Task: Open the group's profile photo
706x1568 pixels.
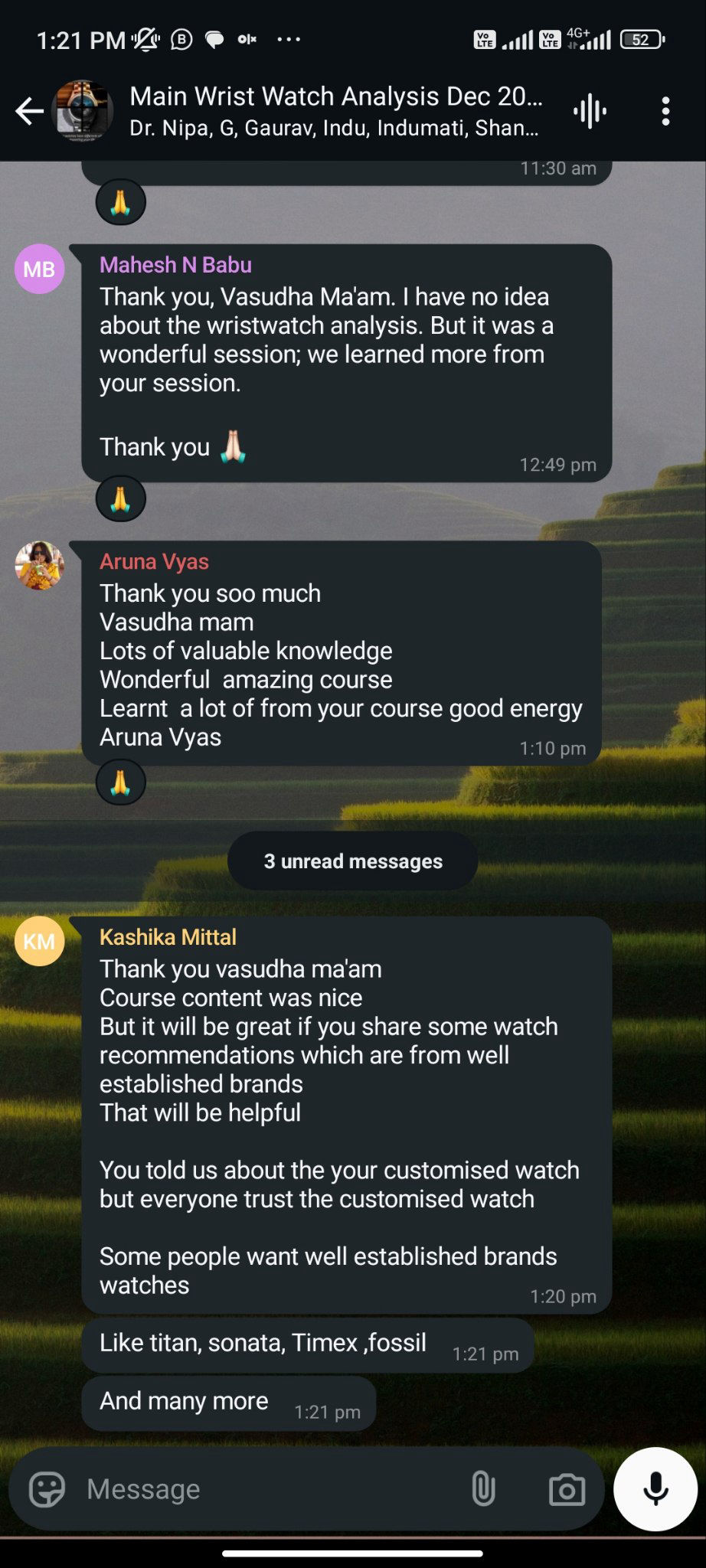Action: (83, 111)
